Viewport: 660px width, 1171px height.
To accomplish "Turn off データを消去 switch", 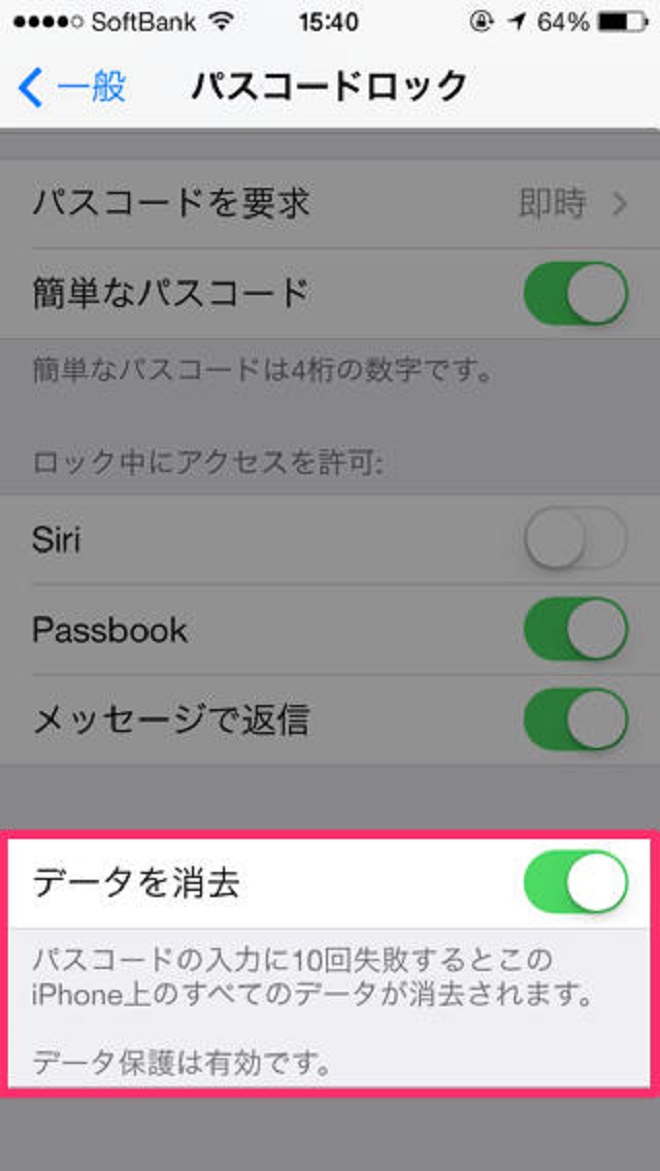I will 576,883.
